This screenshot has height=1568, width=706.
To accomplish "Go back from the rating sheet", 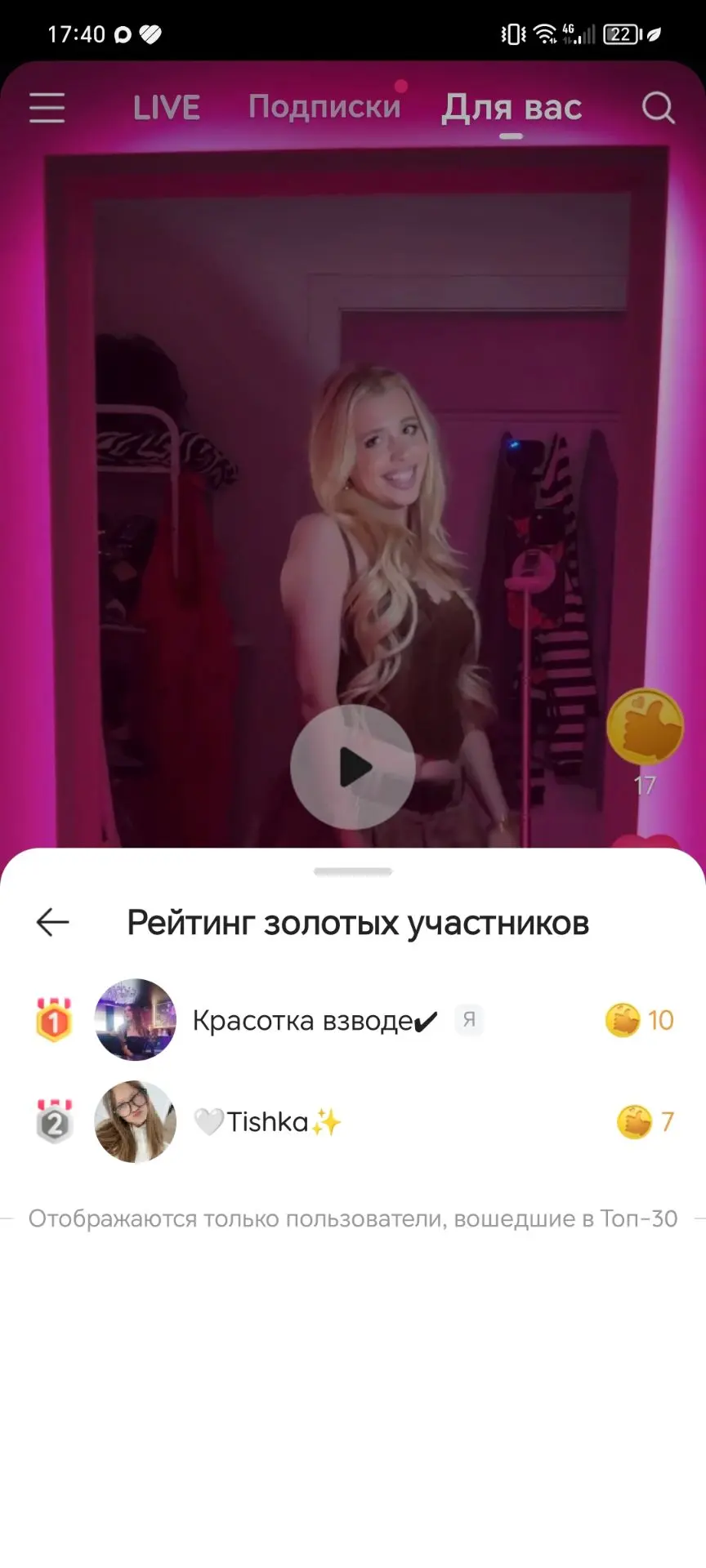I will (x=53, y=922).
